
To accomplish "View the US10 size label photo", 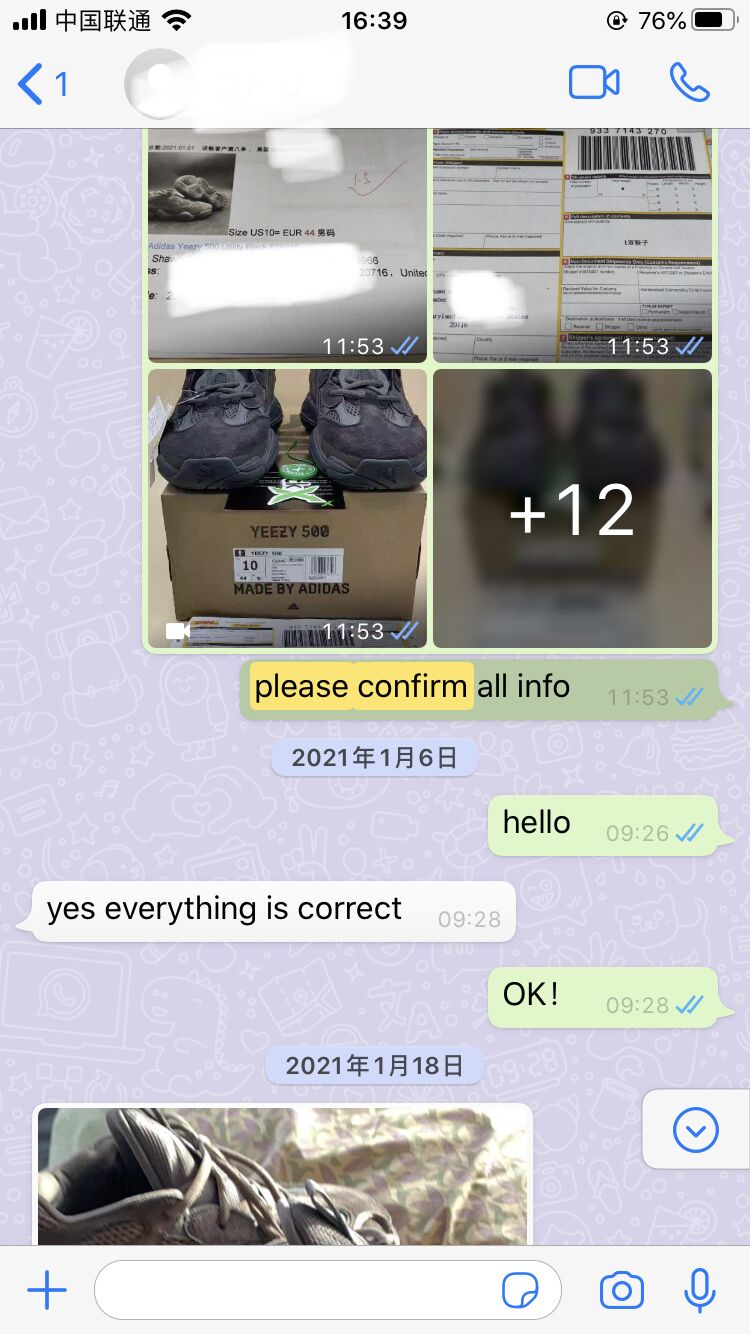I will pos(287,245).
